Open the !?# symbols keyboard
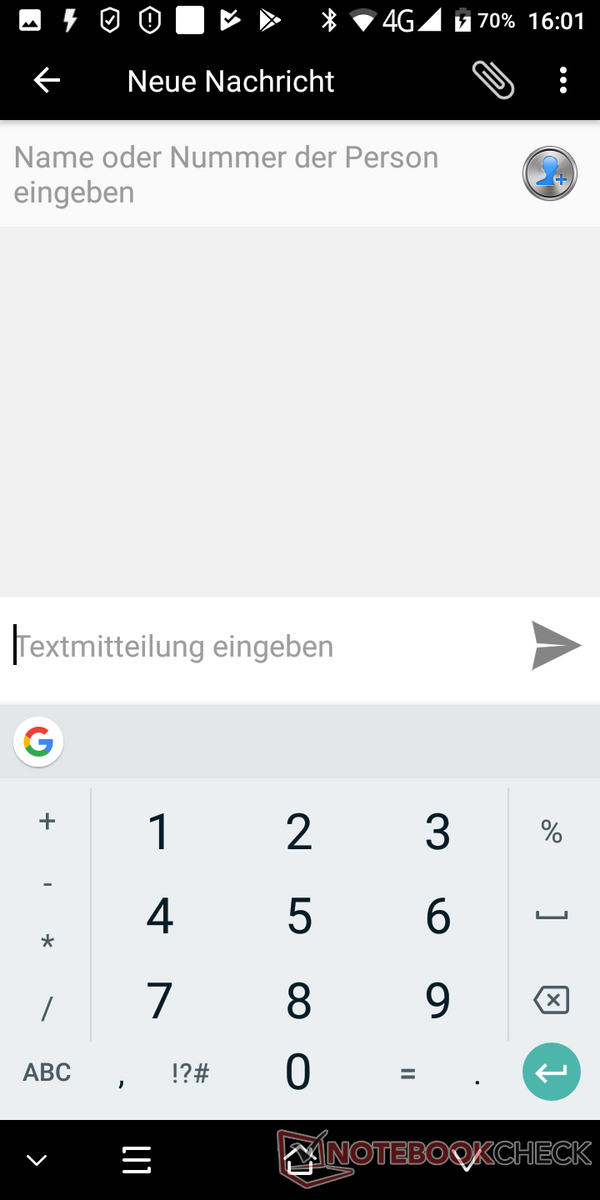This screenshot has width=600, height=1200. pos(190,1073)
